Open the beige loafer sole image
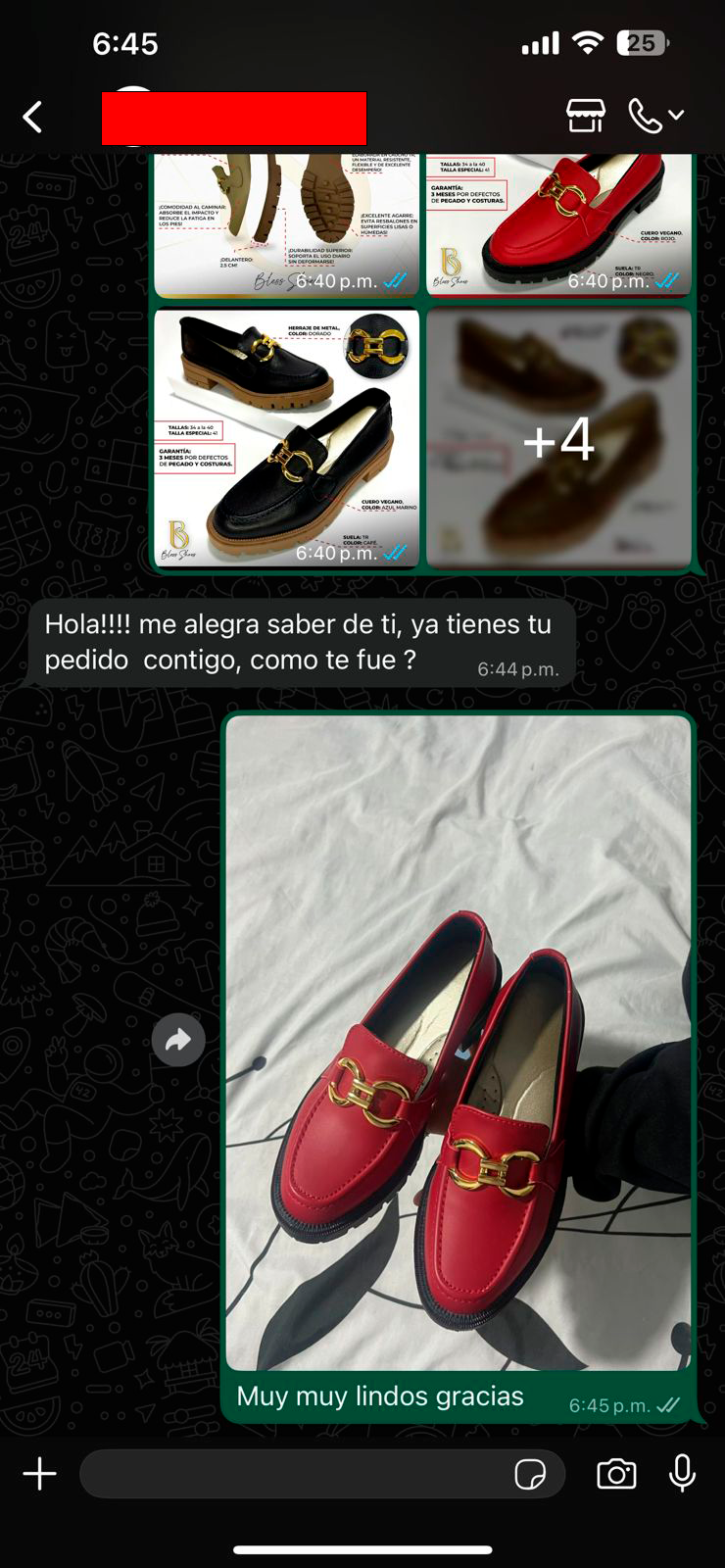The width and height of the screenshot is (725, 1568). click(286, 224)
